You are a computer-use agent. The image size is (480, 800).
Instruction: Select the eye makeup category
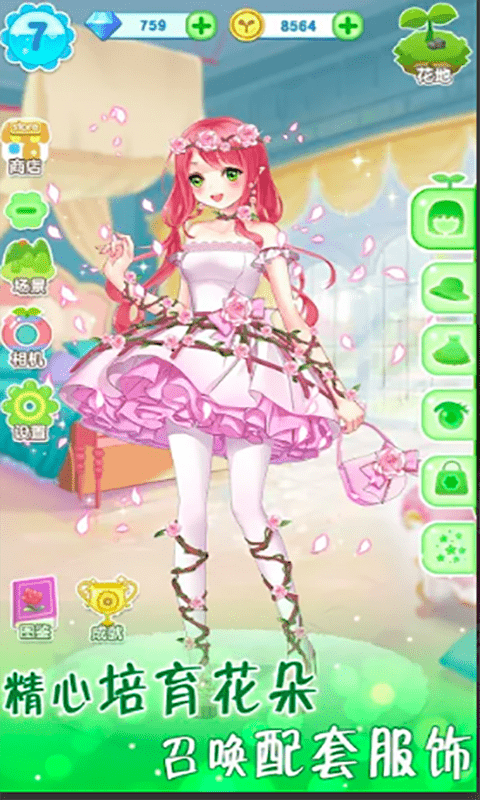click(449, 416)
